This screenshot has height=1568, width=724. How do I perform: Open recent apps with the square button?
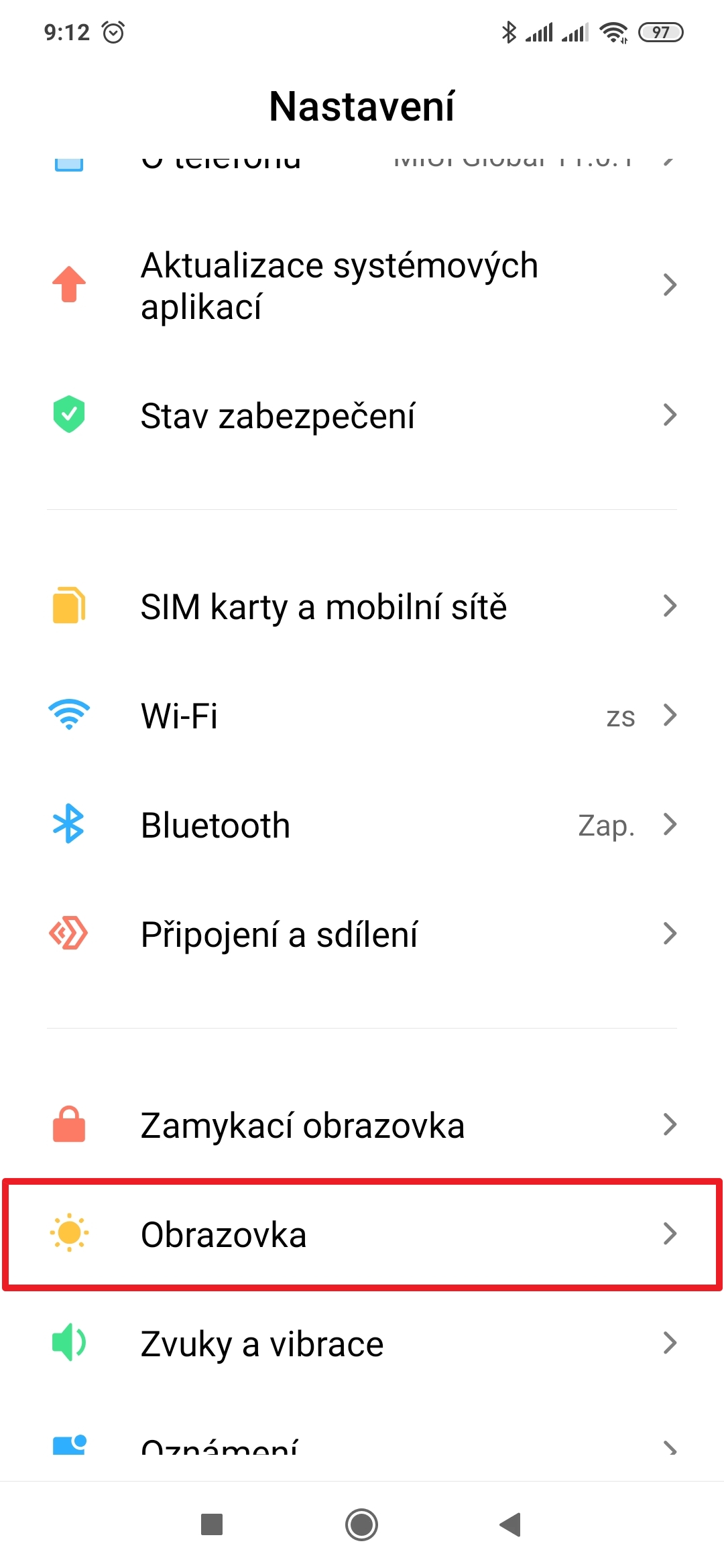[x=212, y=1524]
